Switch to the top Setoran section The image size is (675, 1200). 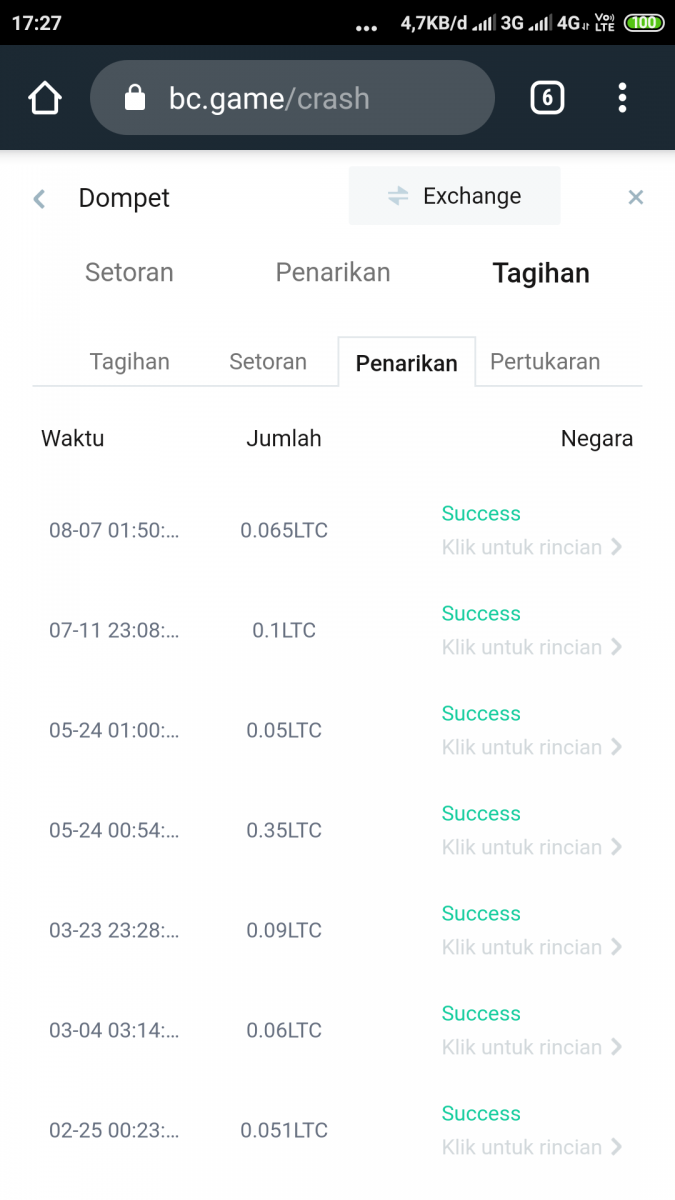[x=129, y=273]
